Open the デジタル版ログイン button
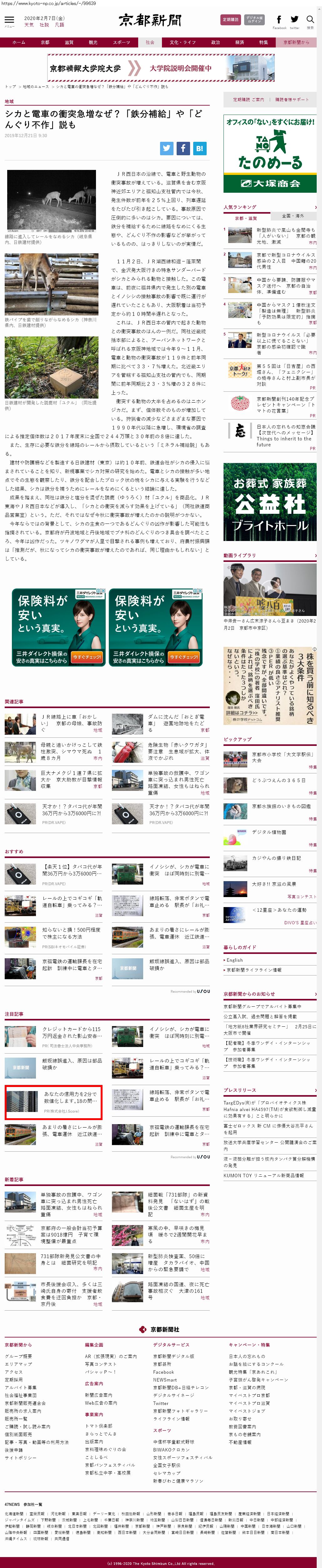 254,19
